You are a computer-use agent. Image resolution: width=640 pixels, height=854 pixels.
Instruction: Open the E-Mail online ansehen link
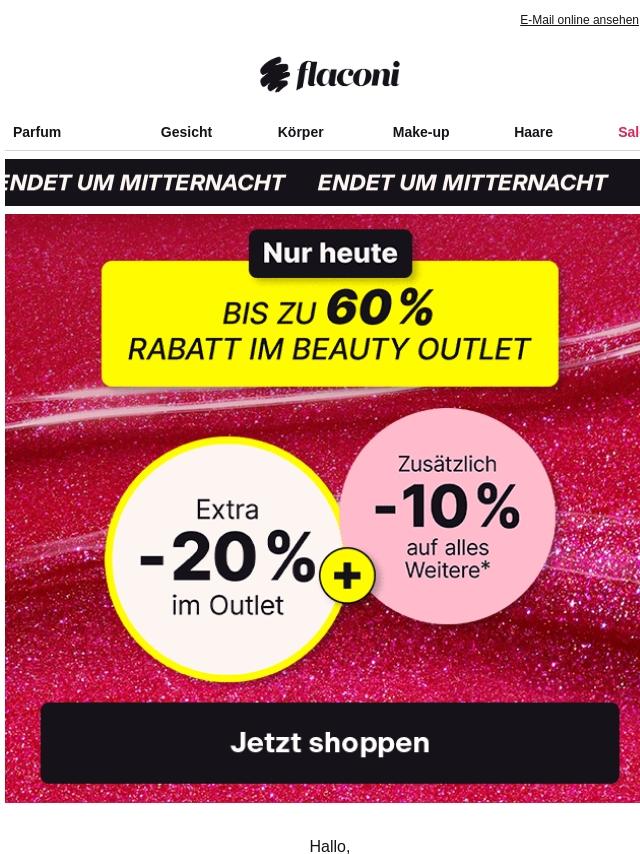pyautogui.click(x=578, y=20)
